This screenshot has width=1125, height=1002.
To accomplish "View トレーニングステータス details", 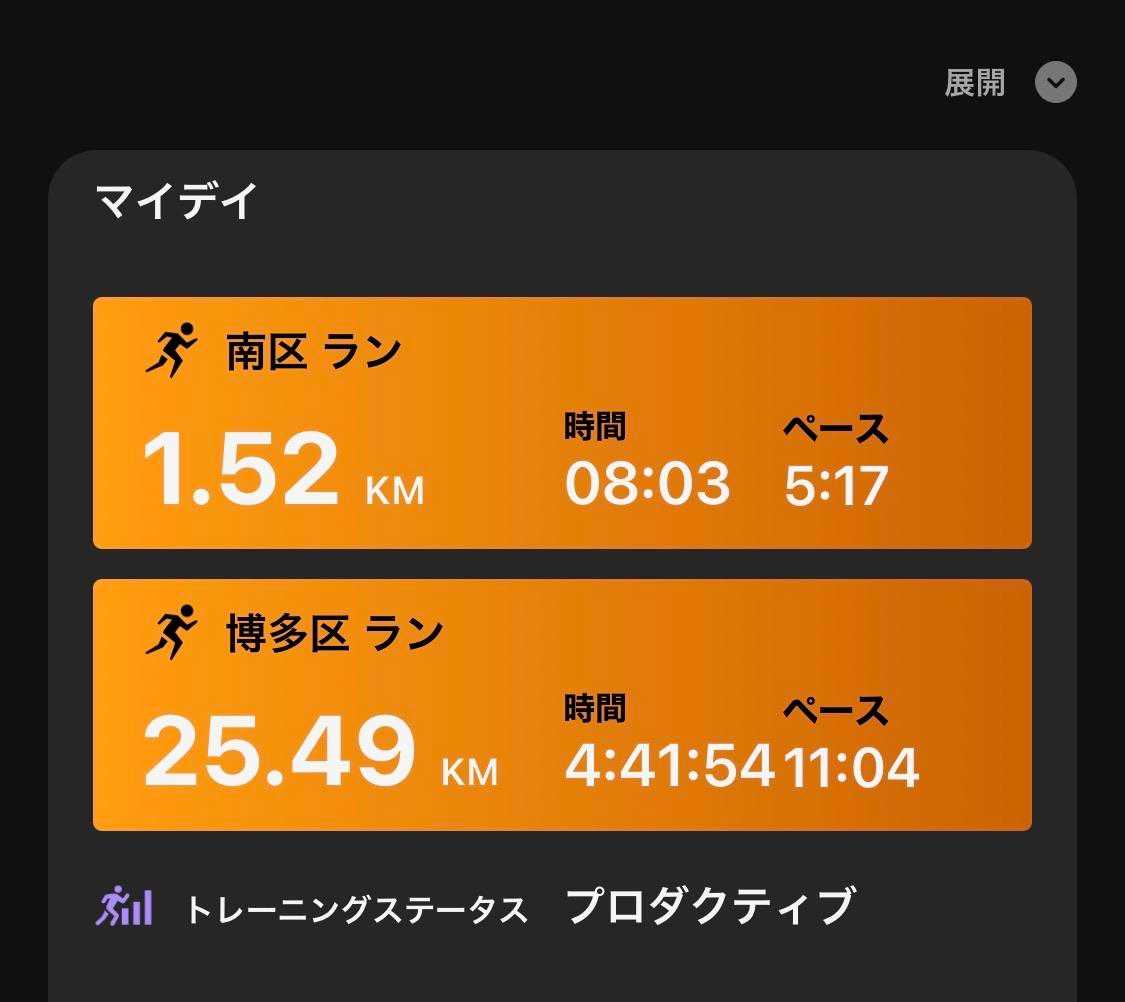I will coord(475,908).
